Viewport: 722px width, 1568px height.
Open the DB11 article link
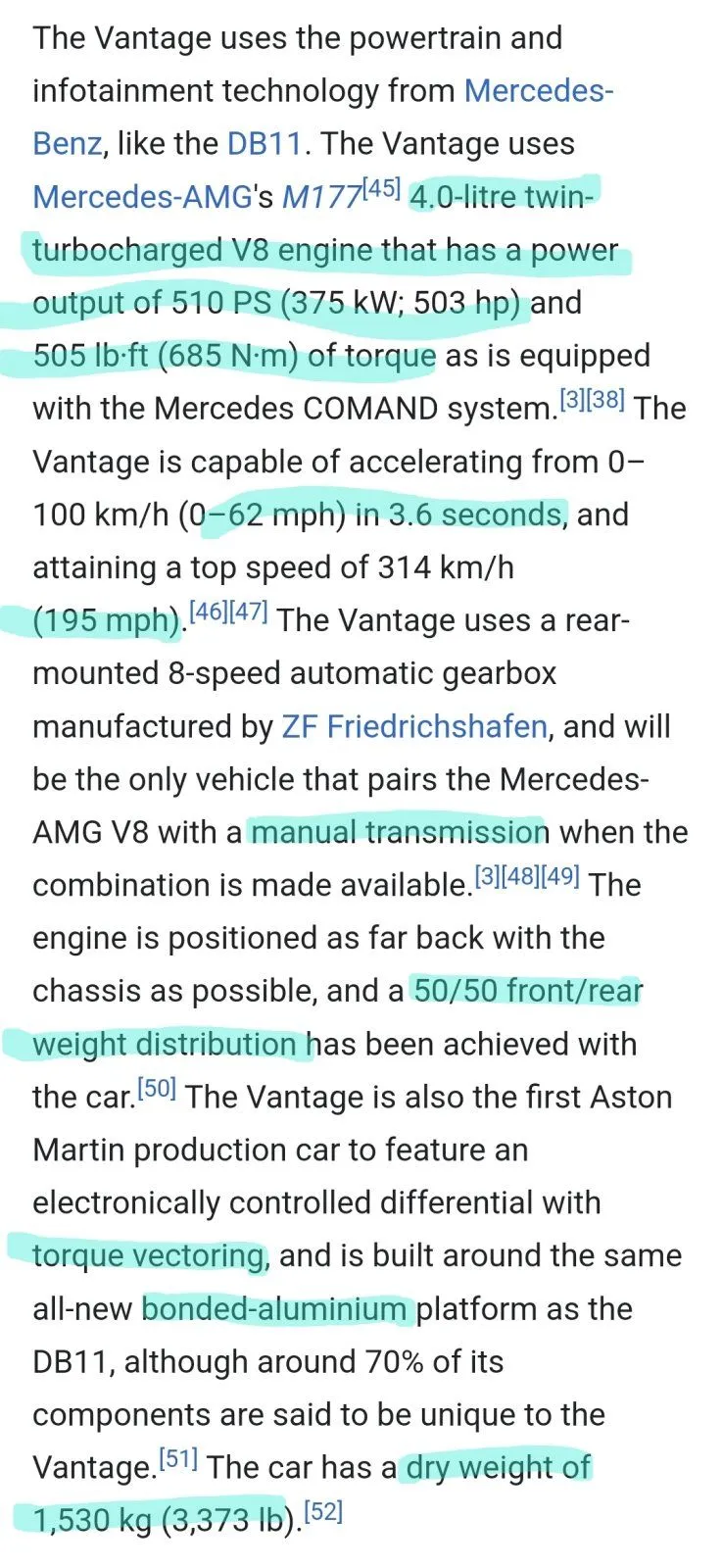tap(265, 144)
